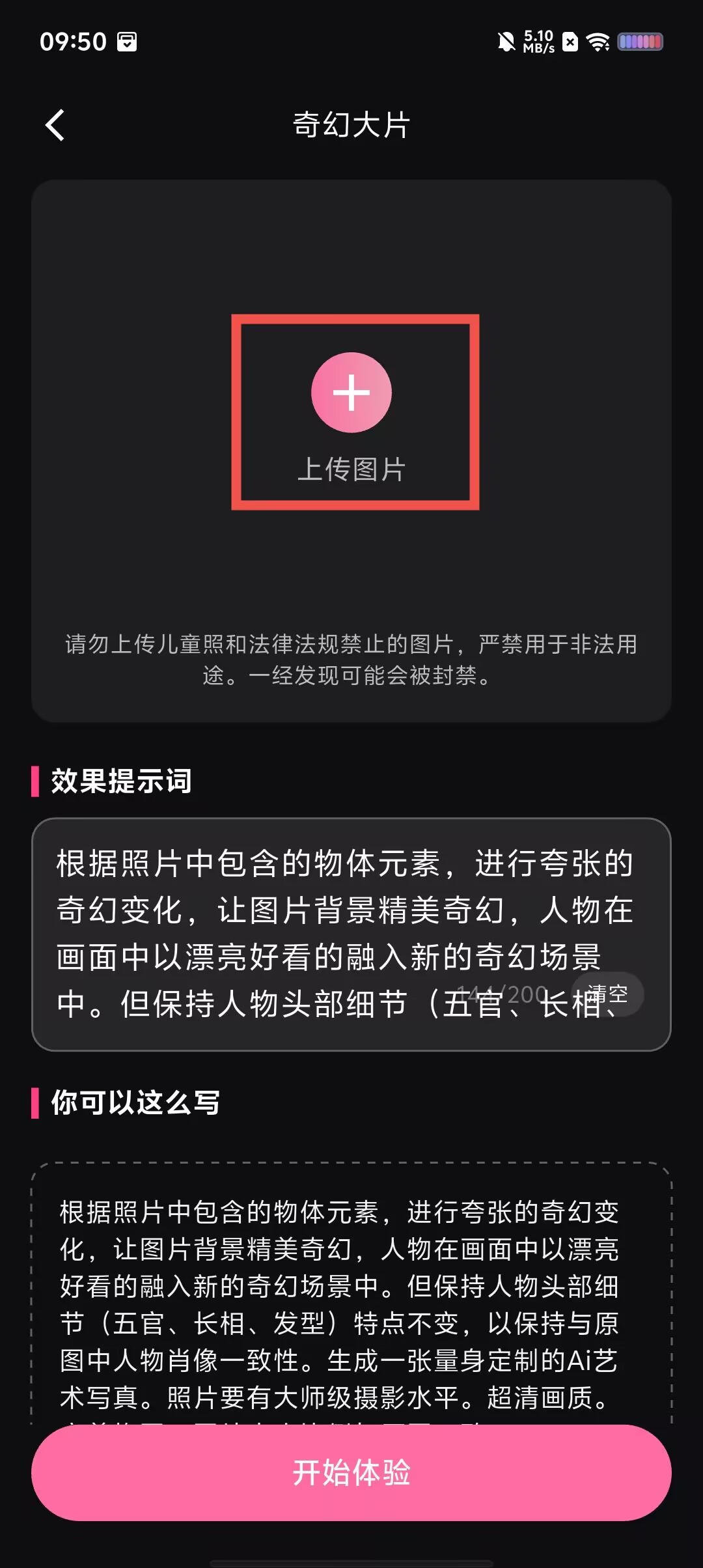703x1568 pixels.
Task: Clear the prompt with 清空
Action: click(608, 994)
